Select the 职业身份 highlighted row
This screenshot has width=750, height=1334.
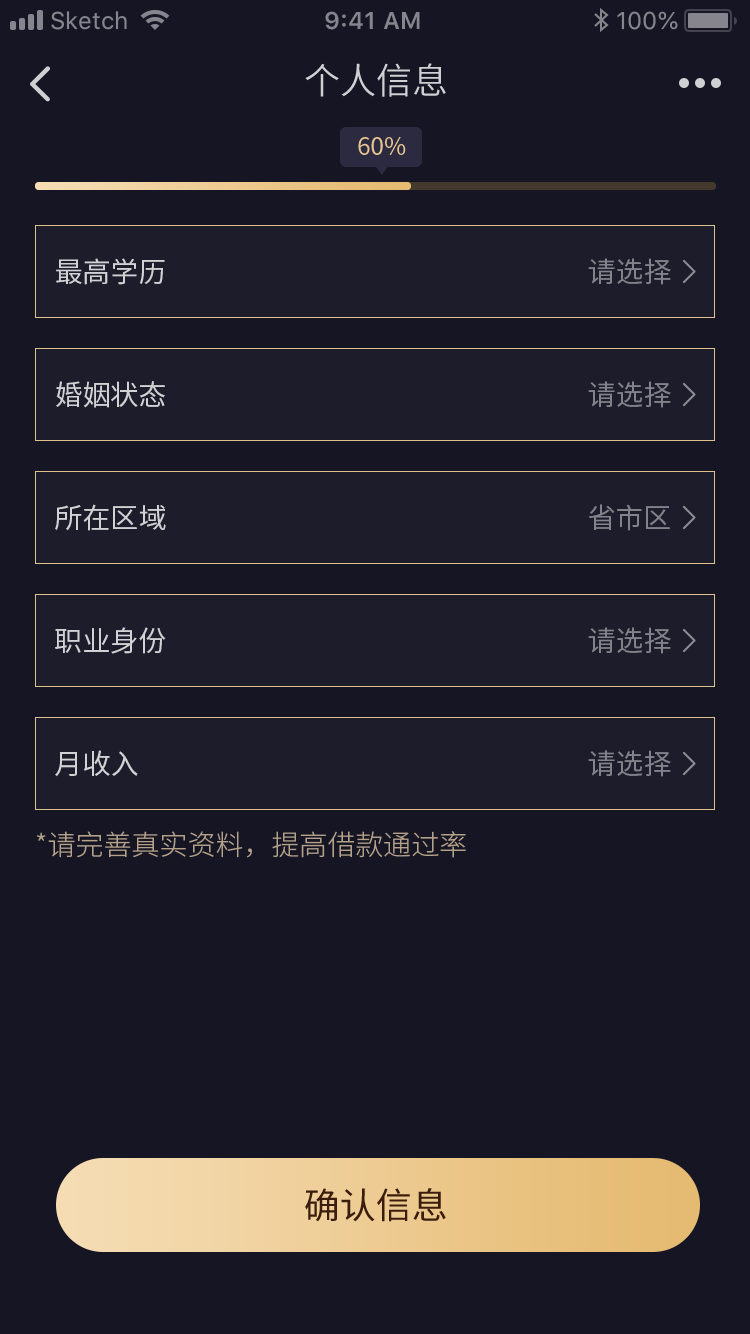pyautogui.click(x=375, y=641)
